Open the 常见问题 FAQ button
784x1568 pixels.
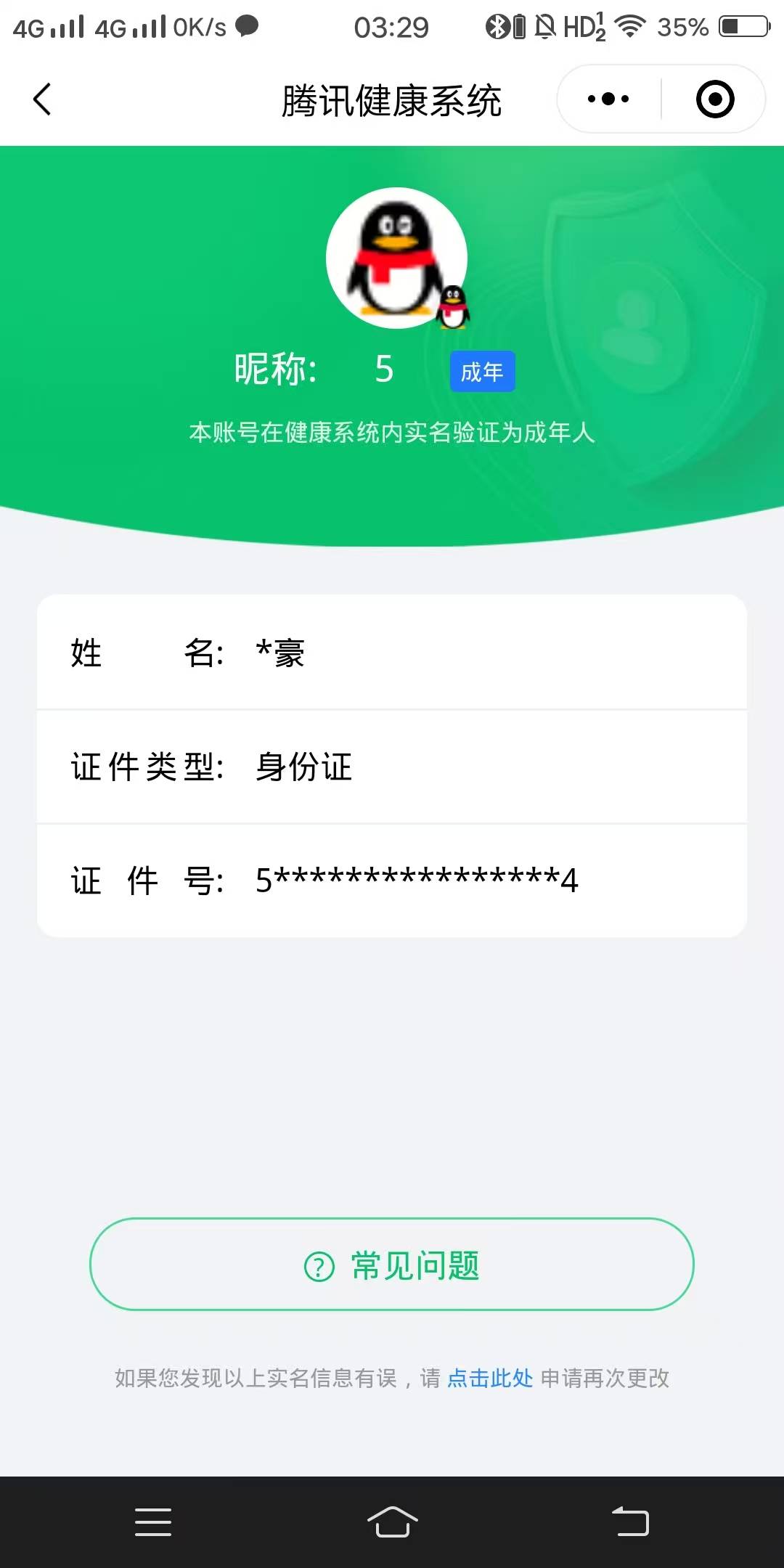392,1265
